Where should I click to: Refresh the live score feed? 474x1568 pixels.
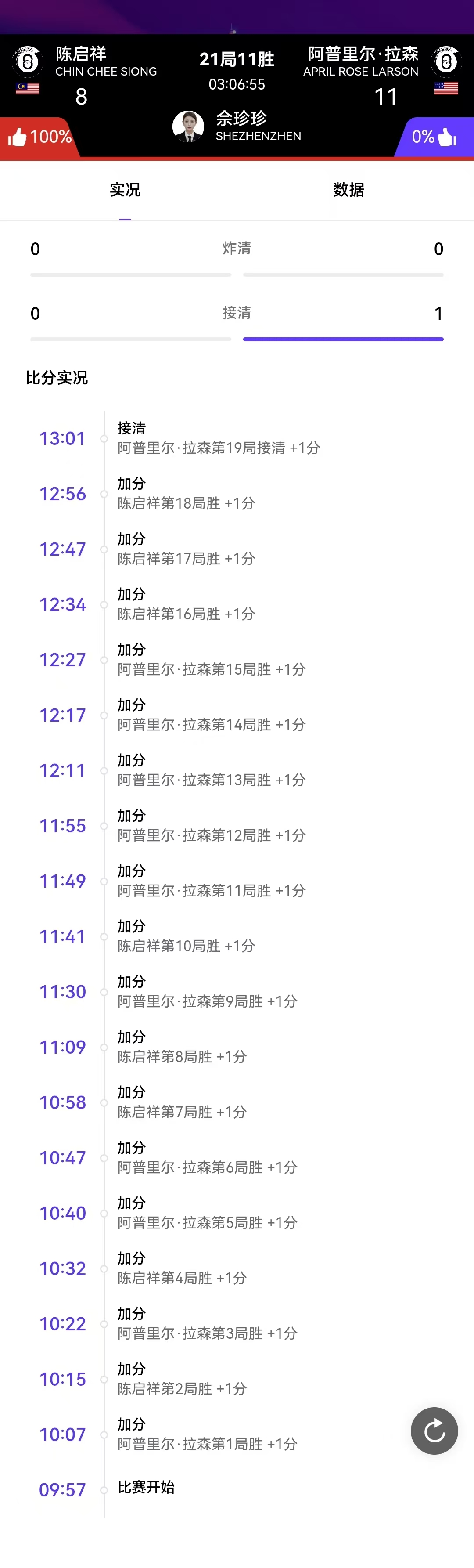(x=434, y=1431)
